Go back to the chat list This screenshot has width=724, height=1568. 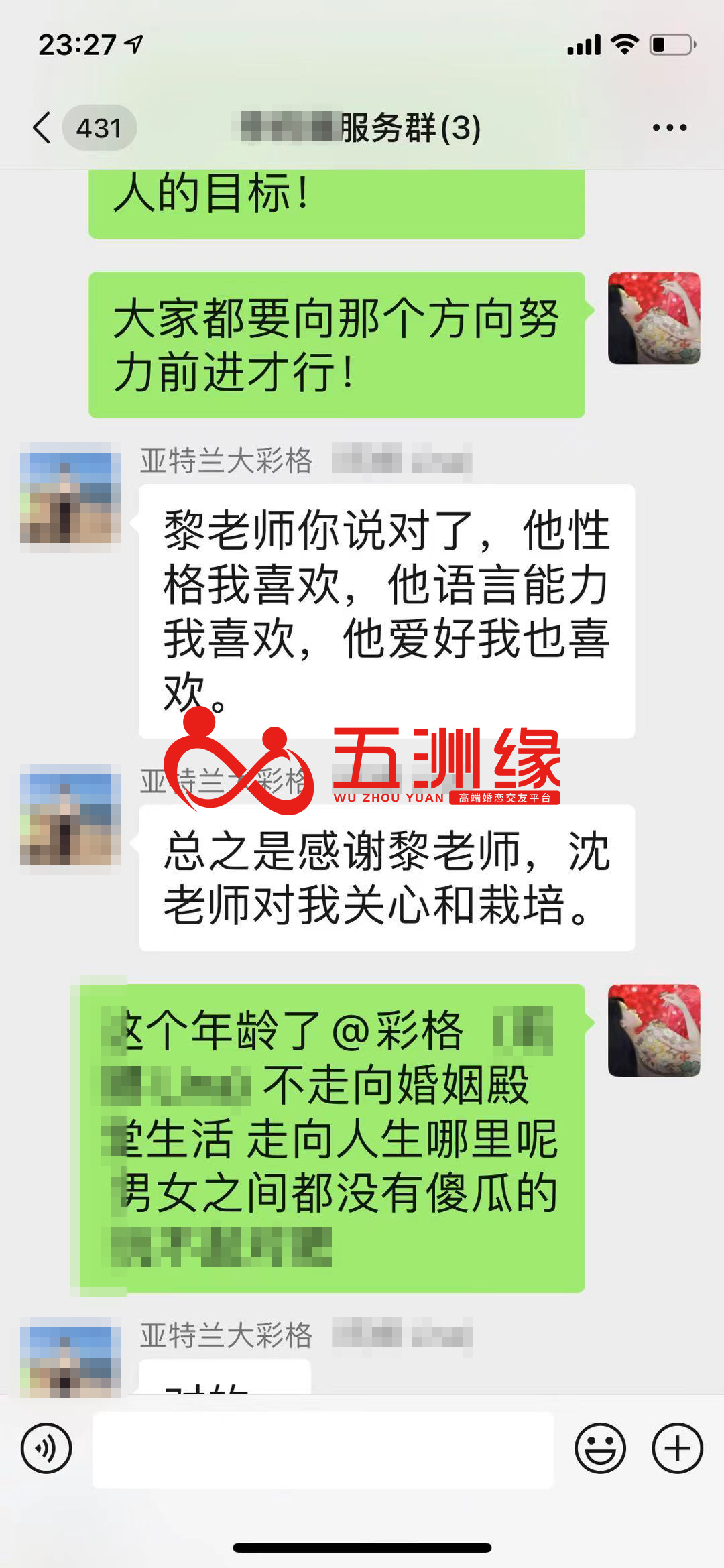click(x=43, y=127)
